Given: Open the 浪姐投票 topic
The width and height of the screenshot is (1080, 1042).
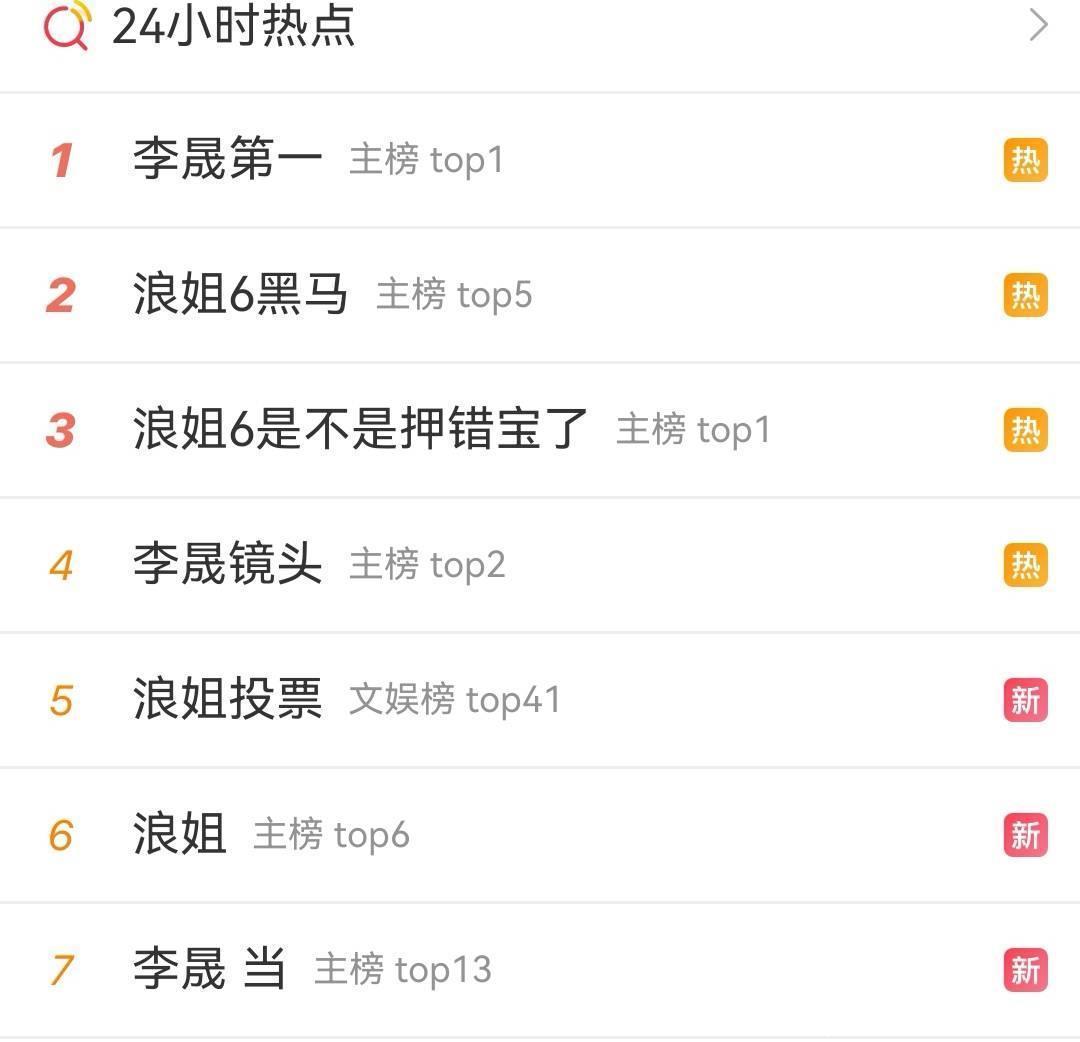Looking at the screenshot, I should tap(227, 700).
